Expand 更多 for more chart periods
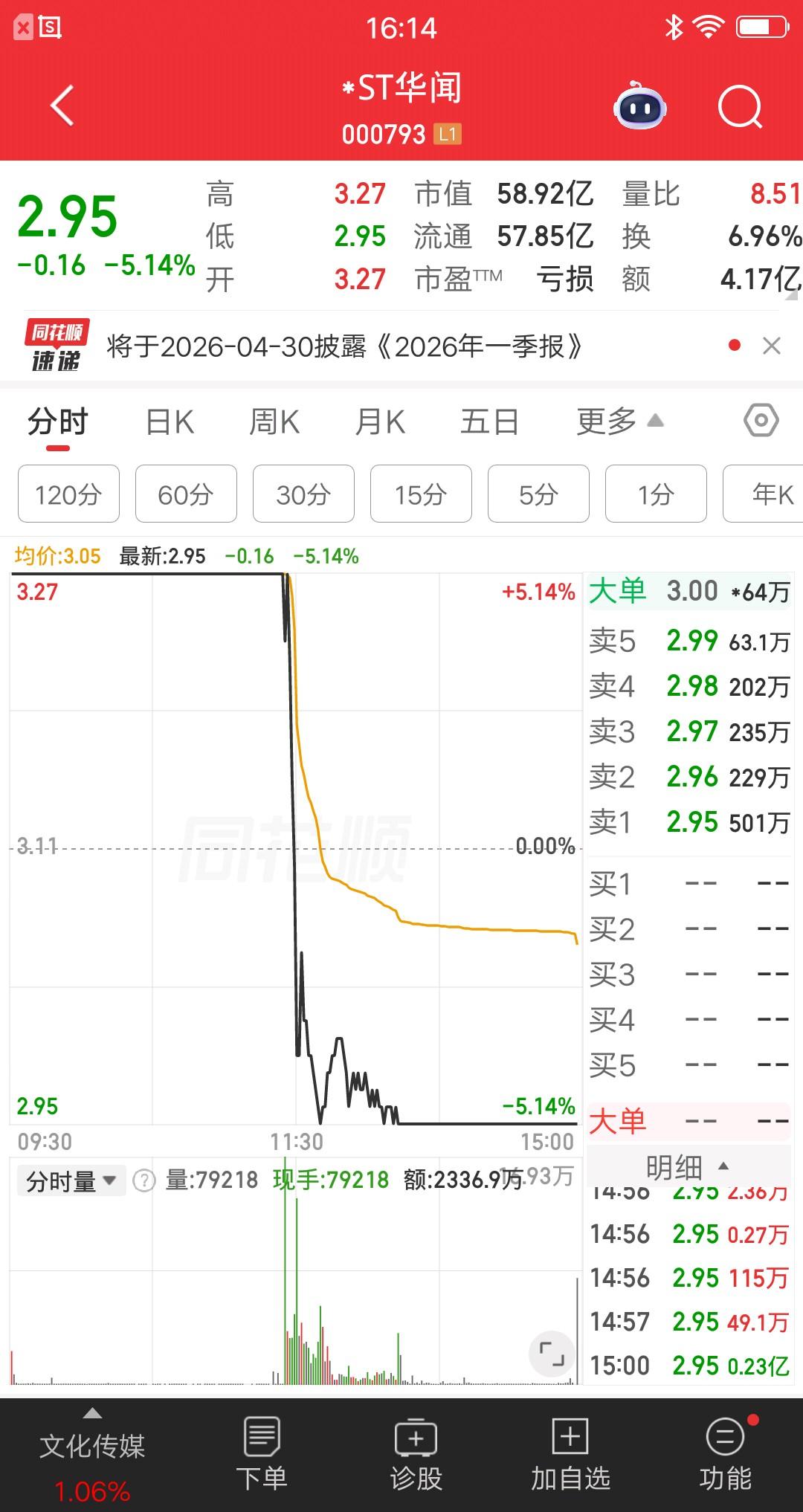Screen dimensions: 803x1512 (617, 421)
